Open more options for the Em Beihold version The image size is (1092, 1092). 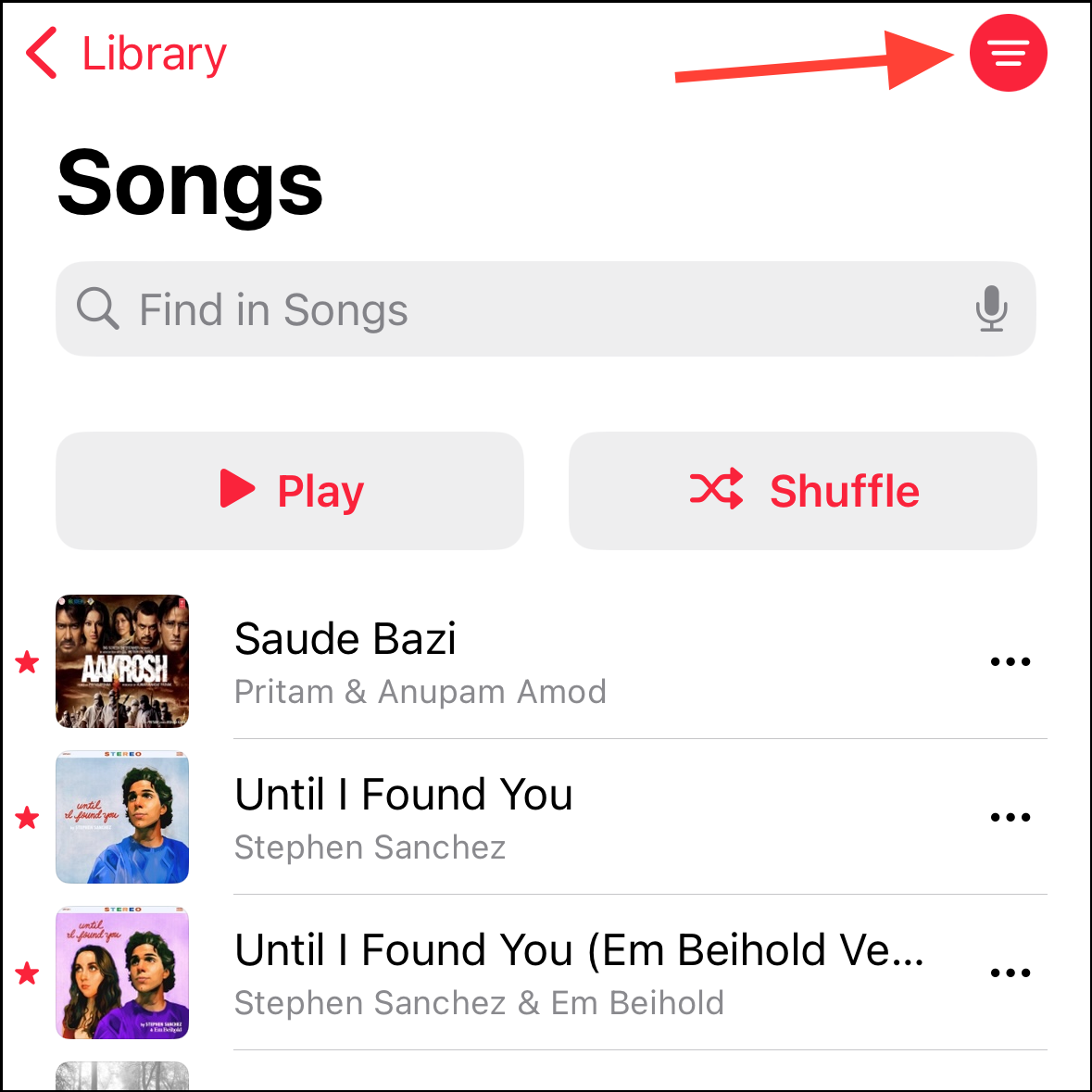tap(1010, 973)
